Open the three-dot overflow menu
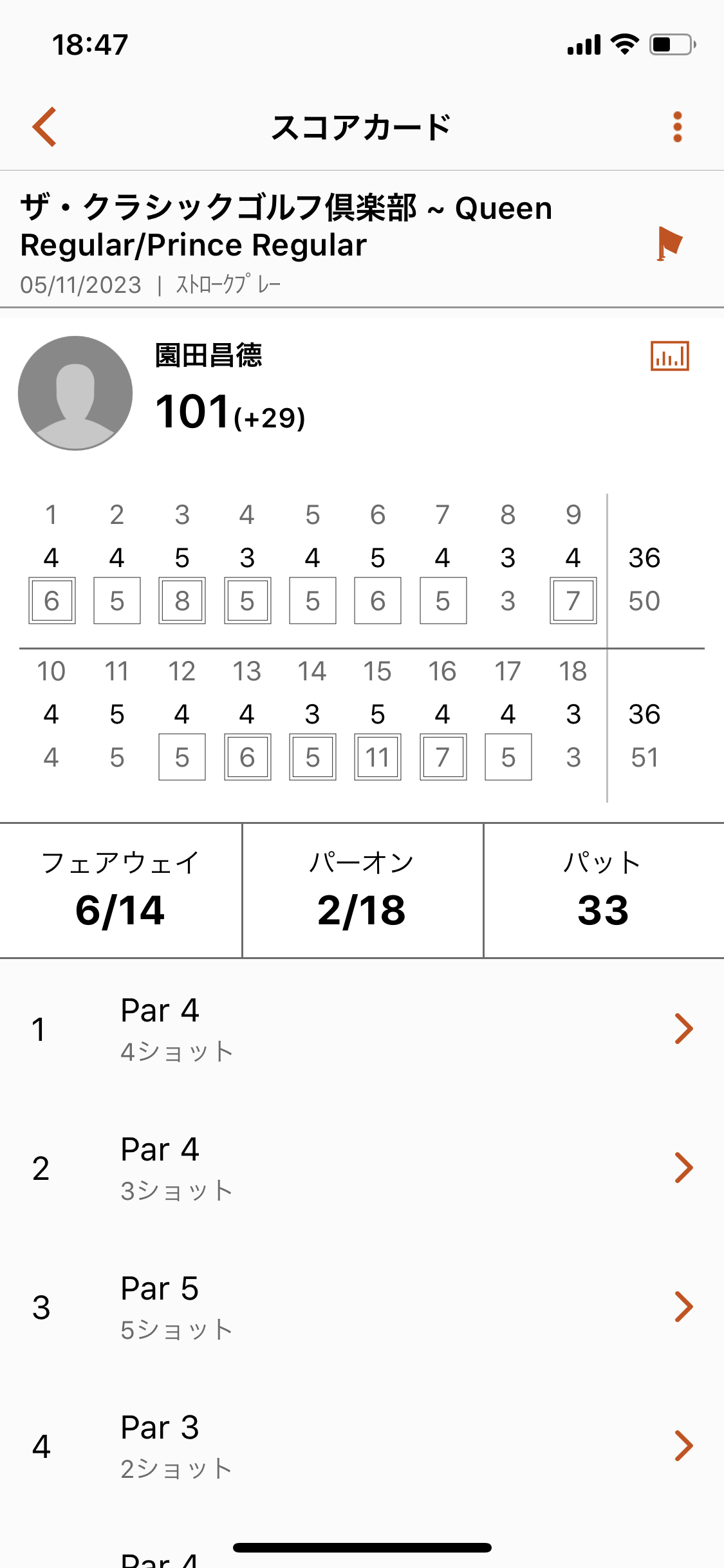 coord(677,127)
